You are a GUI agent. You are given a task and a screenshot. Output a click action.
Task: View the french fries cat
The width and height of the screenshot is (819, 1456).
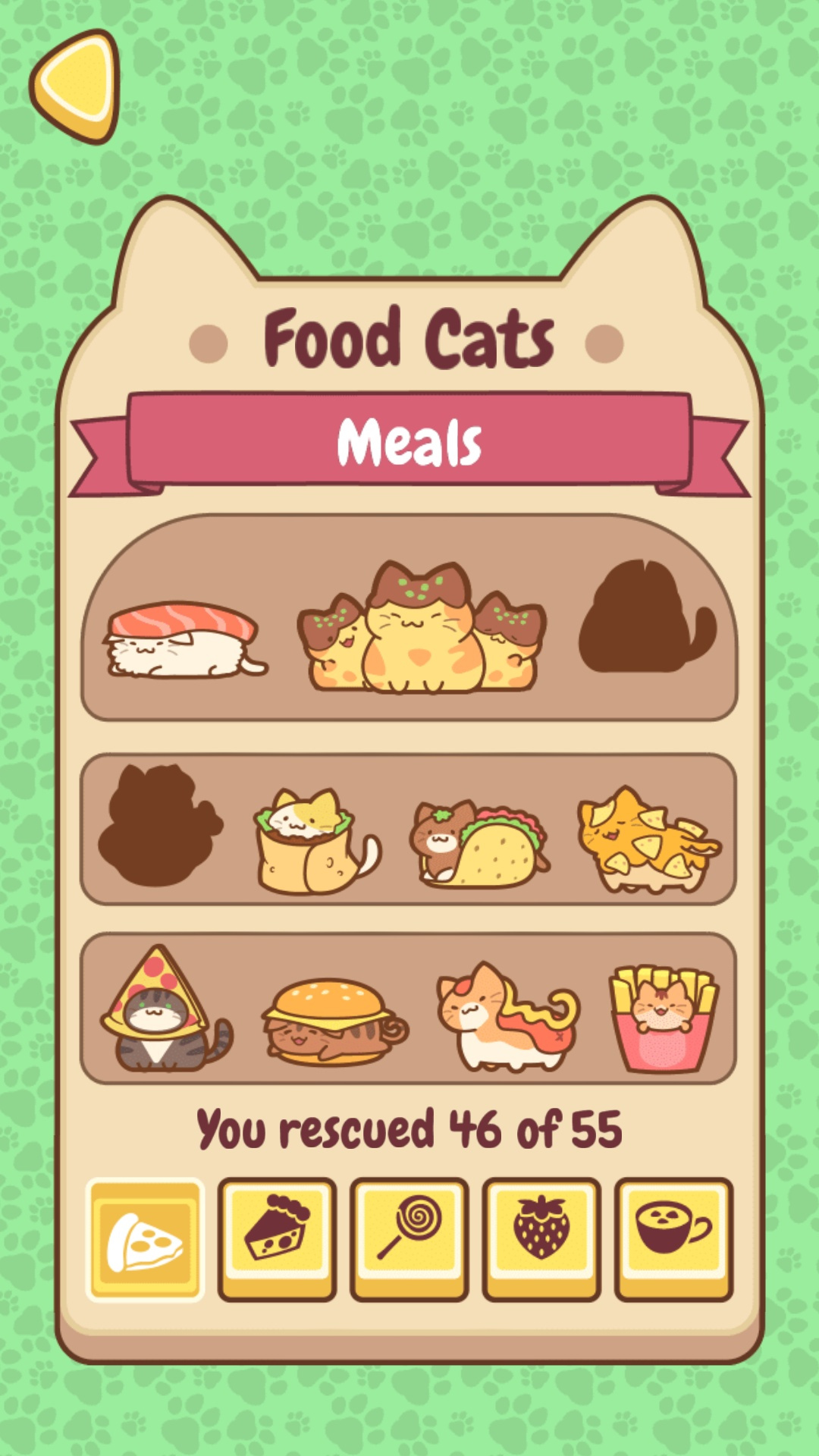tap(663, 1018)
